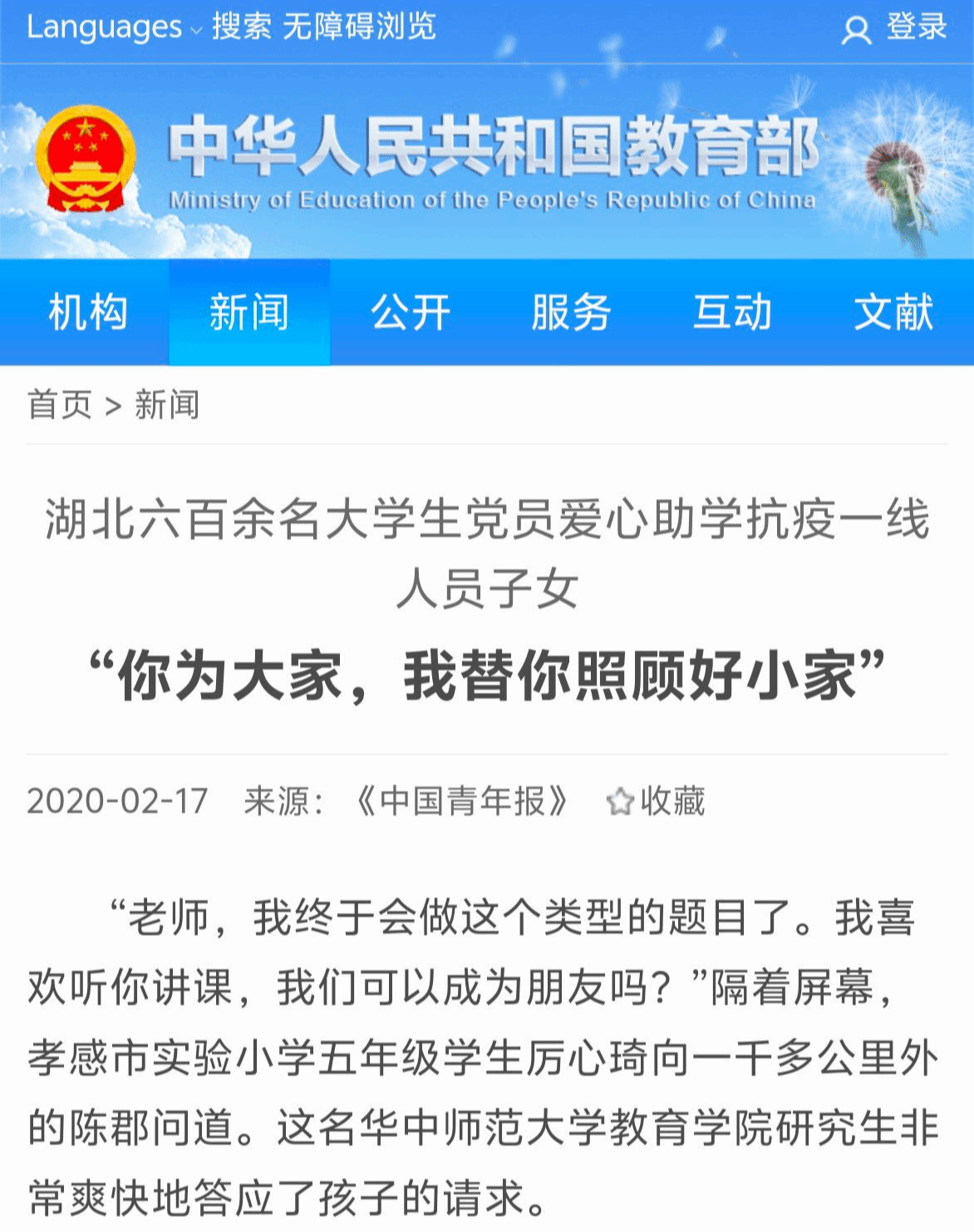Open the Languages dropdown
The height and width of the screenshot is (1232, 974).
click(x=114, y=27)
